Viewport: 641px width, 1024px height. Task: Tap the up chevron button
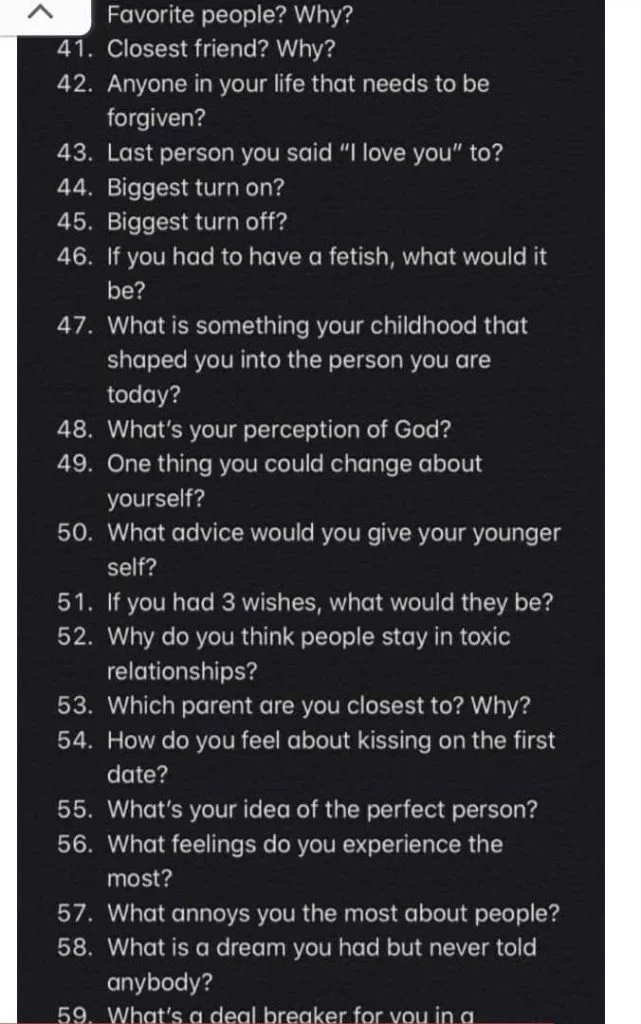(x=39, y=14)
